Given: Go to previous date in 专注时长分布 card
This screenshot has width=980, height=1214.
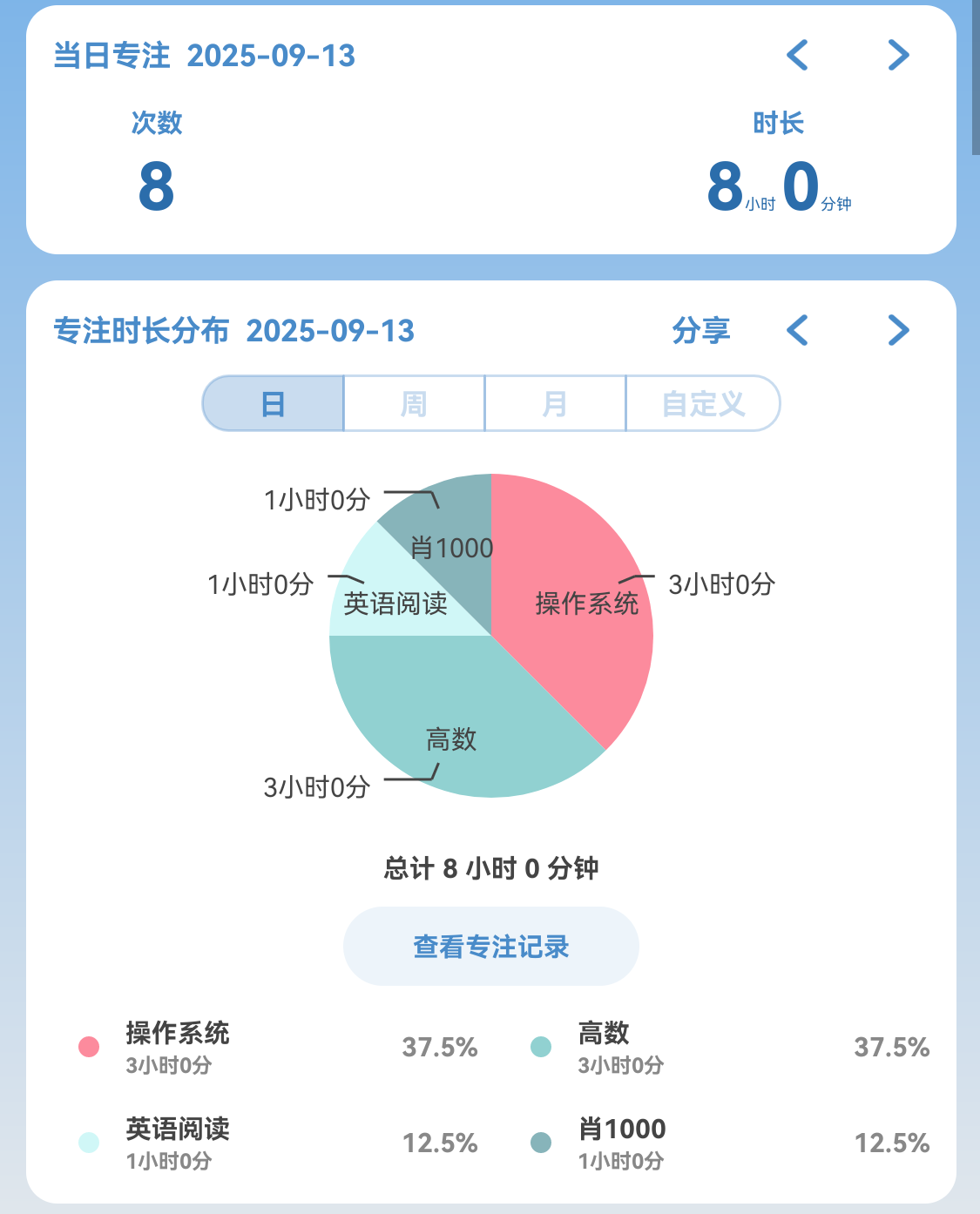Looking at the screenshot, I should (797, 330).
